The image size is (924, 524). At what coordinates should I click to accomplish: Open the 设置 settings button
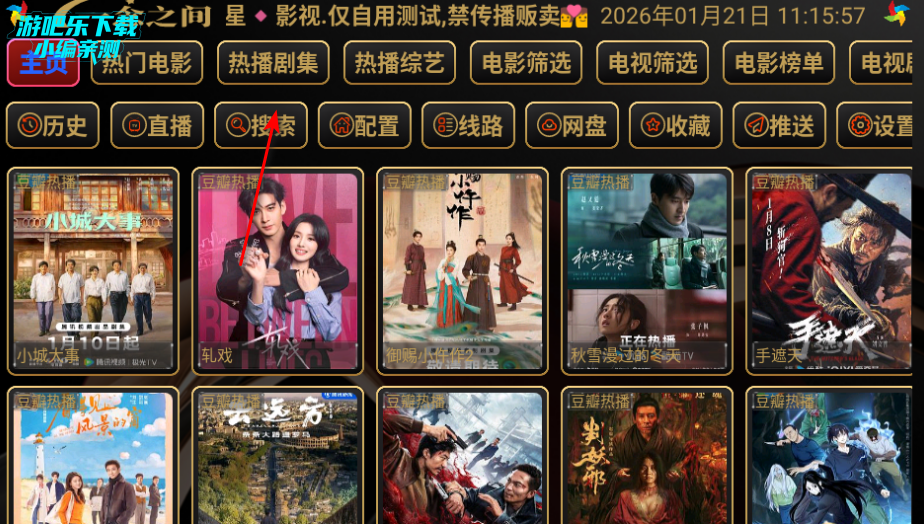pyautogui.click(x=882, y=126)
